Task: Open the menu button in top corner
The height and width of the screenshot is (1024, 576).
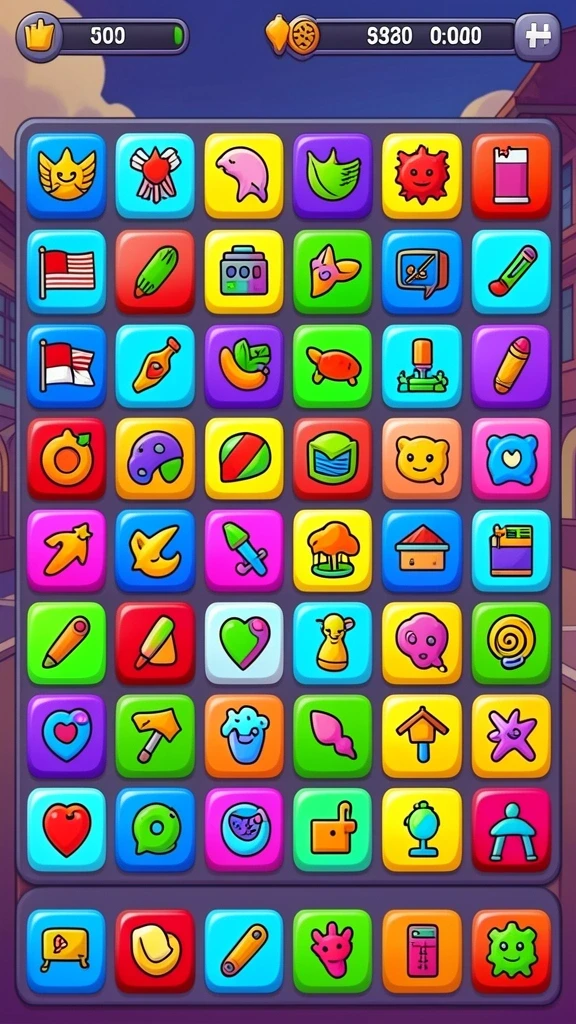Action: coord(537,37)
